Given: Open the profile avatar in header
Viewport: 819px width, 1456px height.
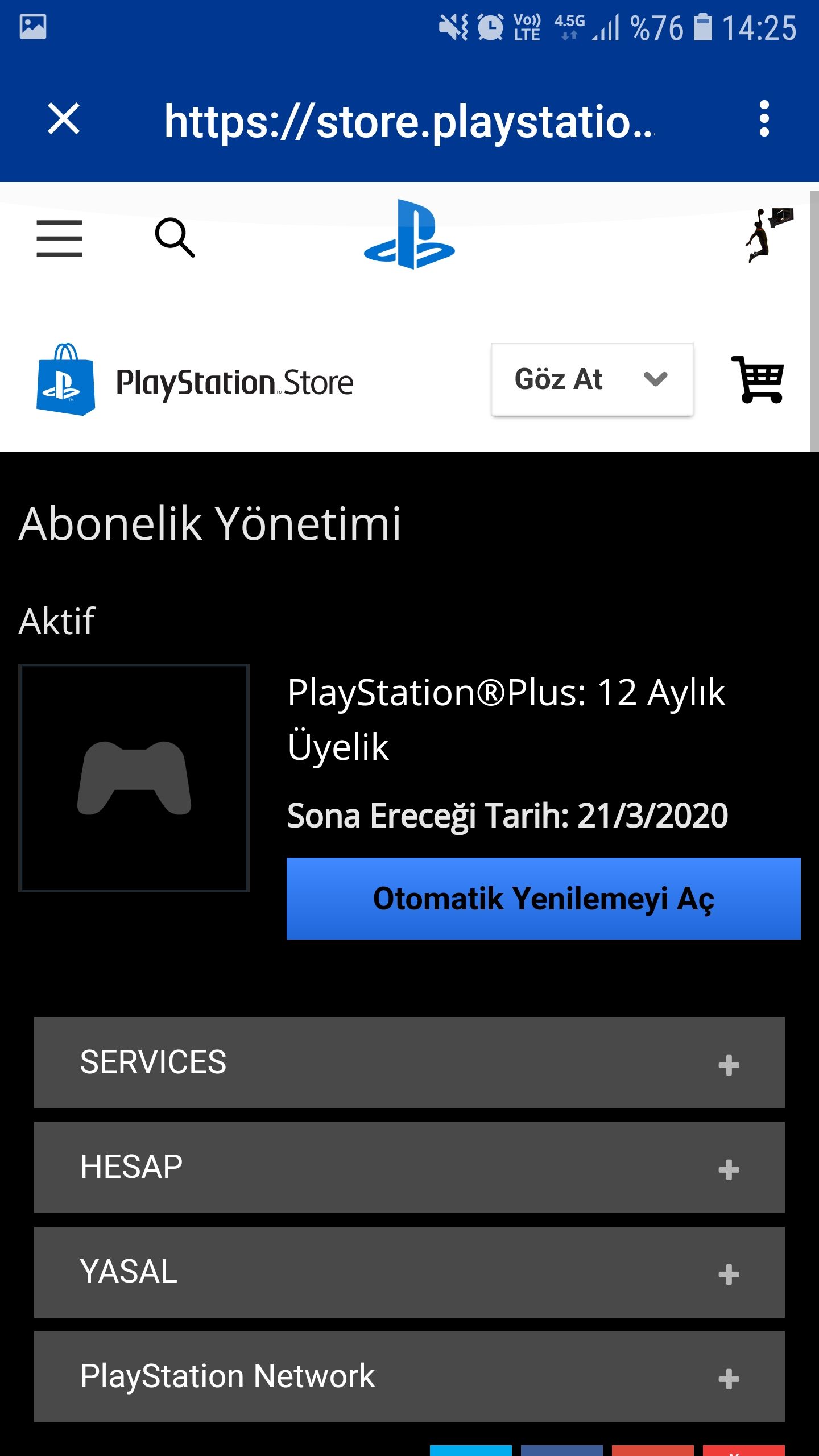Looking at the screenshot, I should (768, 235).
